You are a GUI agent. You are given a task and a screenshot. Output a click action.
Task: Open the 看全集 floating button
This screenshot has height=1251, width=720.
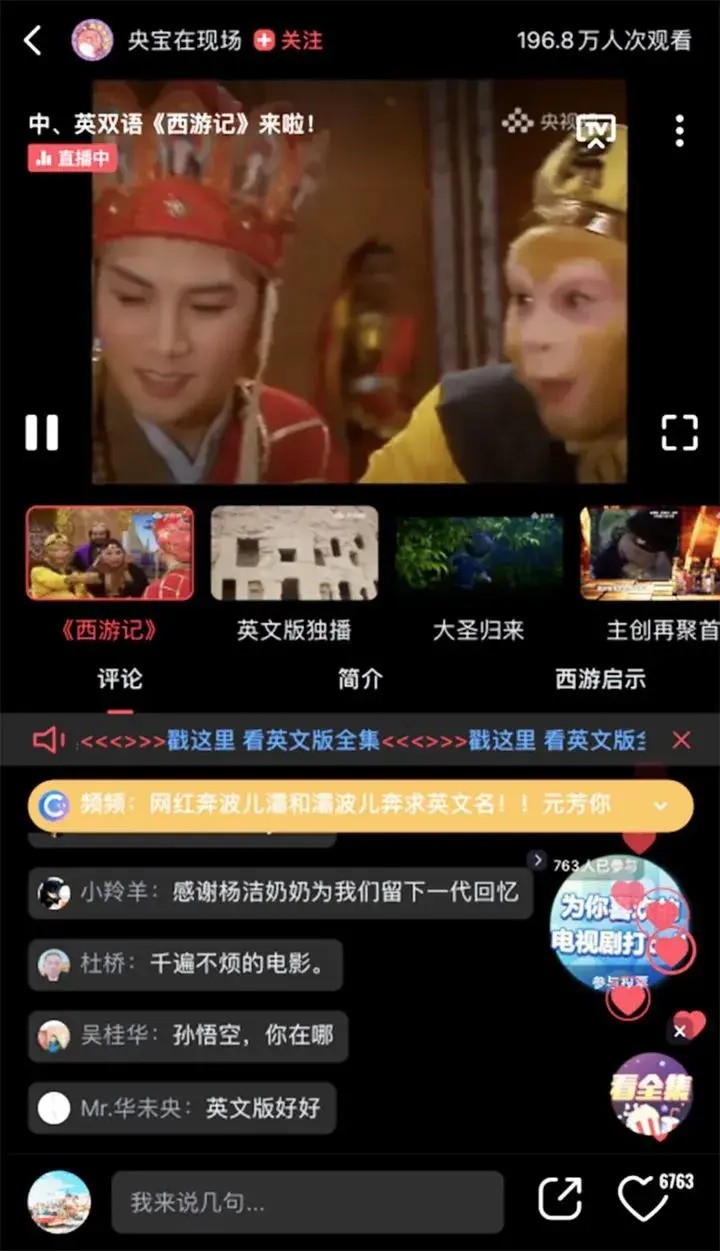(652, 1095)
